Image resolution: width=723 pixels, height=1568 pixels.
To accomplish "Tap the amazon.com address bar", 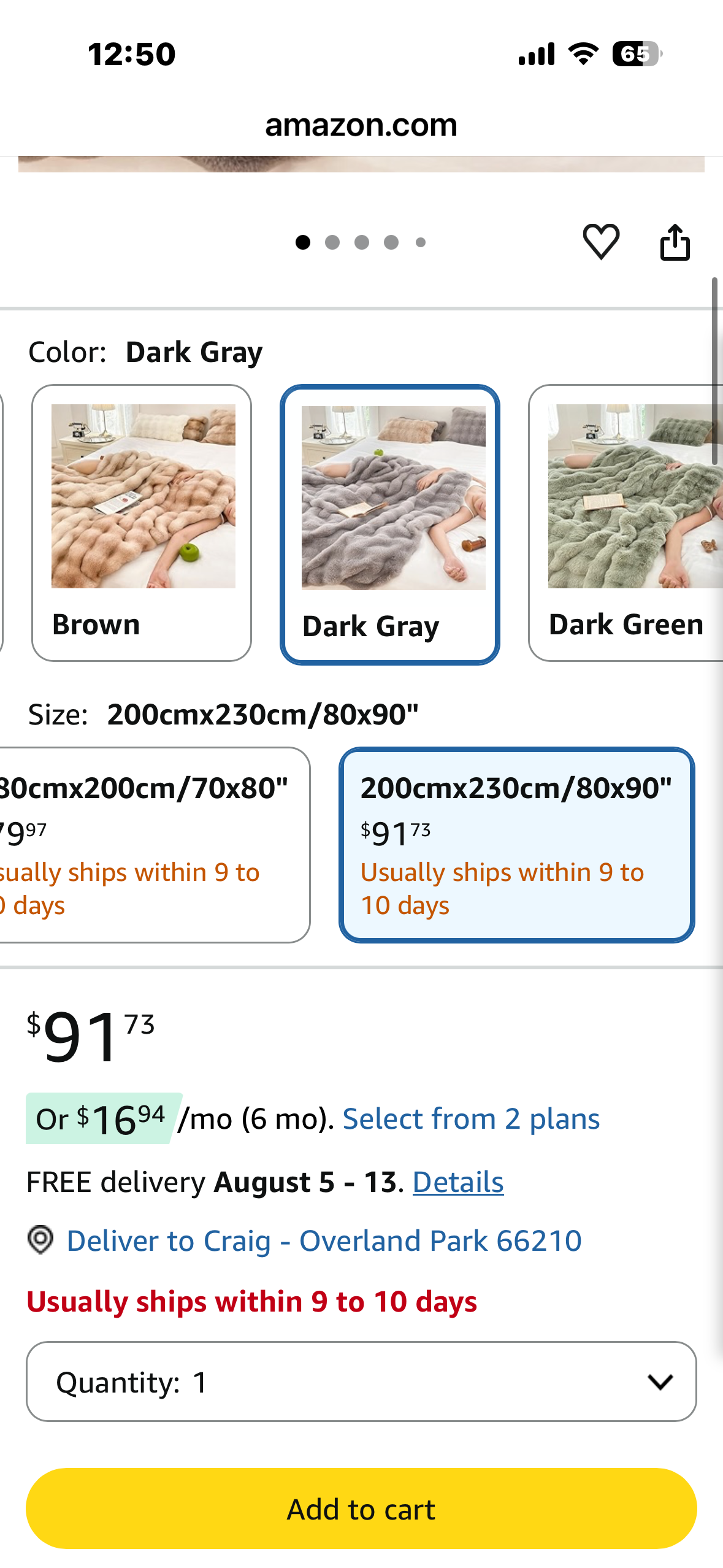I will [x=361, y=125].
